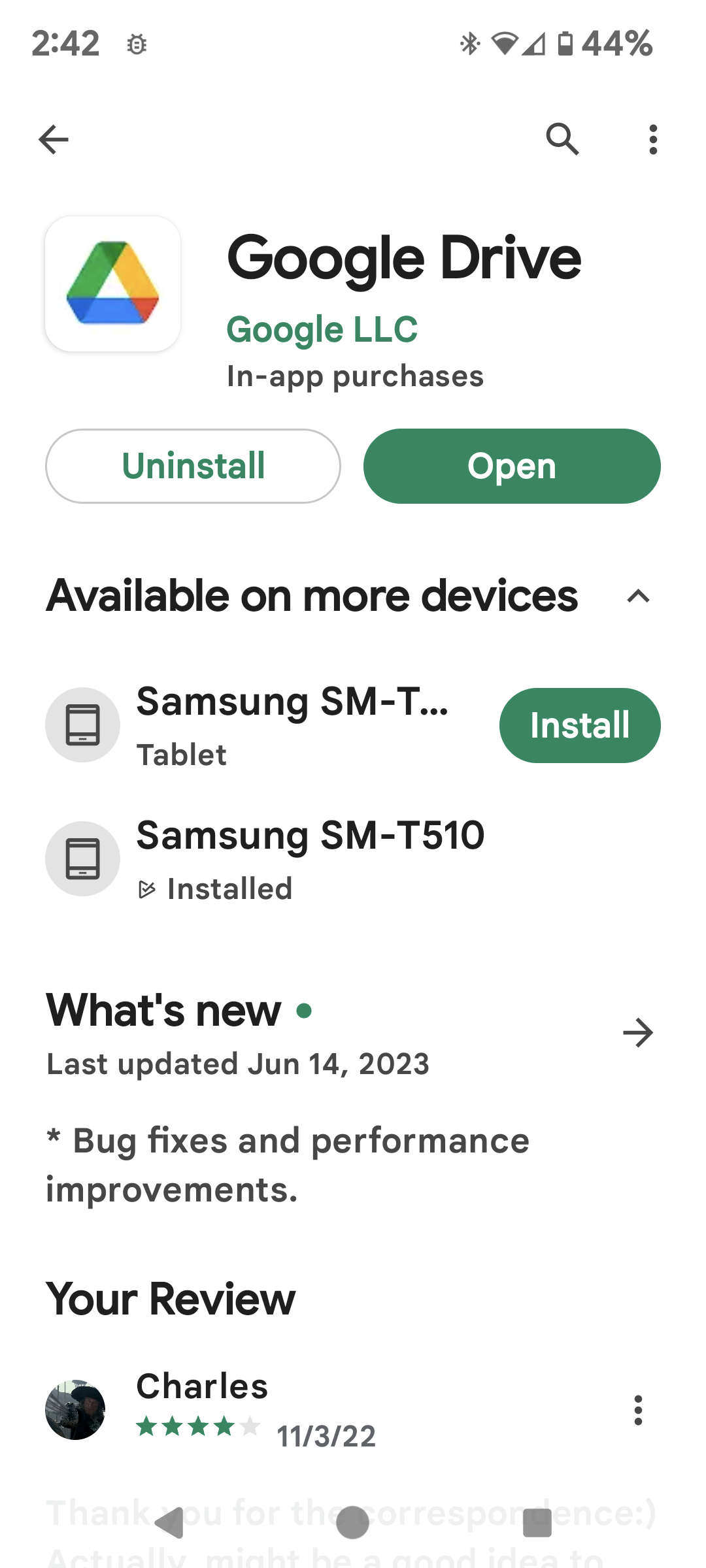
Task: Collapse the Available on more devices section
Action: pos(638,596)
